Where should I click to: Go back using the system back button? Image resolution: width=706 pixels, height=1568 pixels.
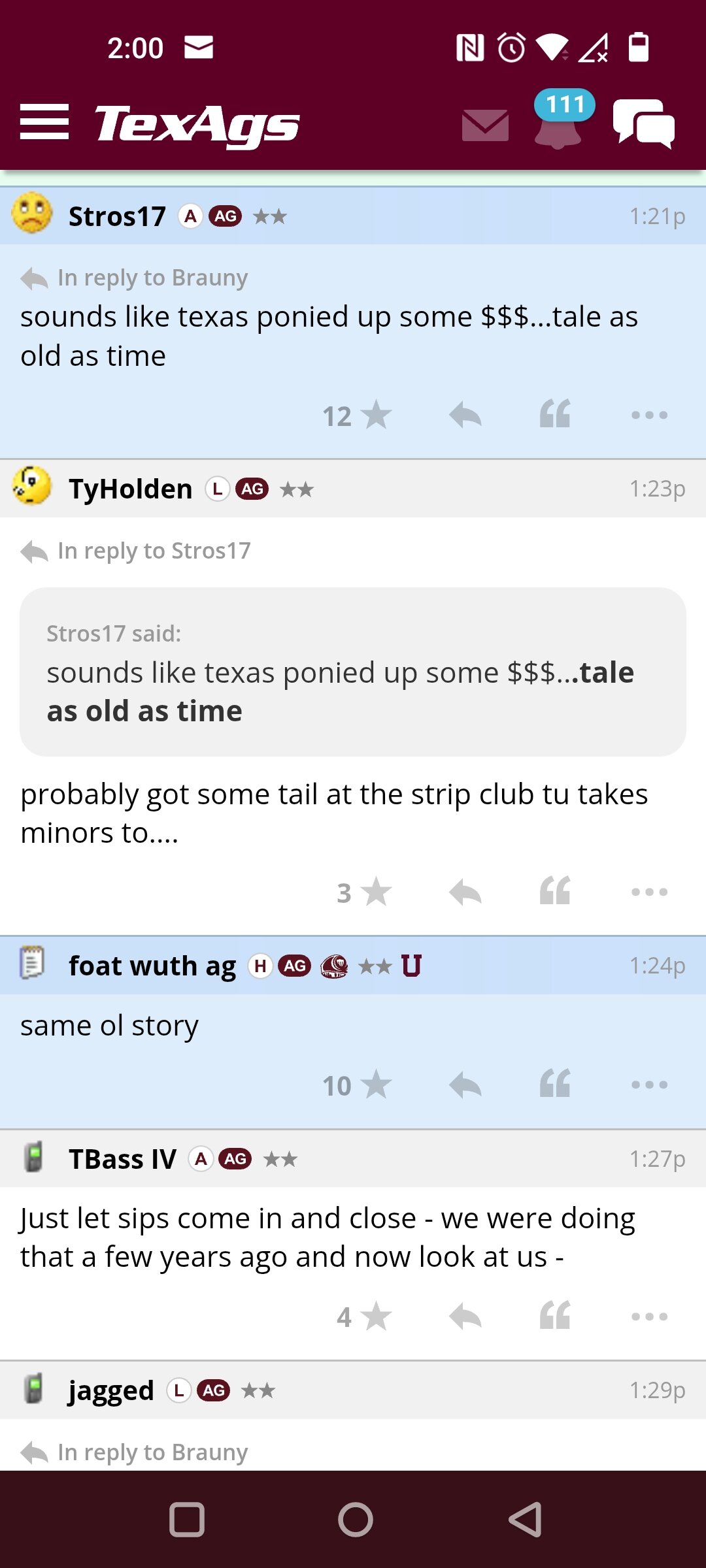(x=525, y=1519)
